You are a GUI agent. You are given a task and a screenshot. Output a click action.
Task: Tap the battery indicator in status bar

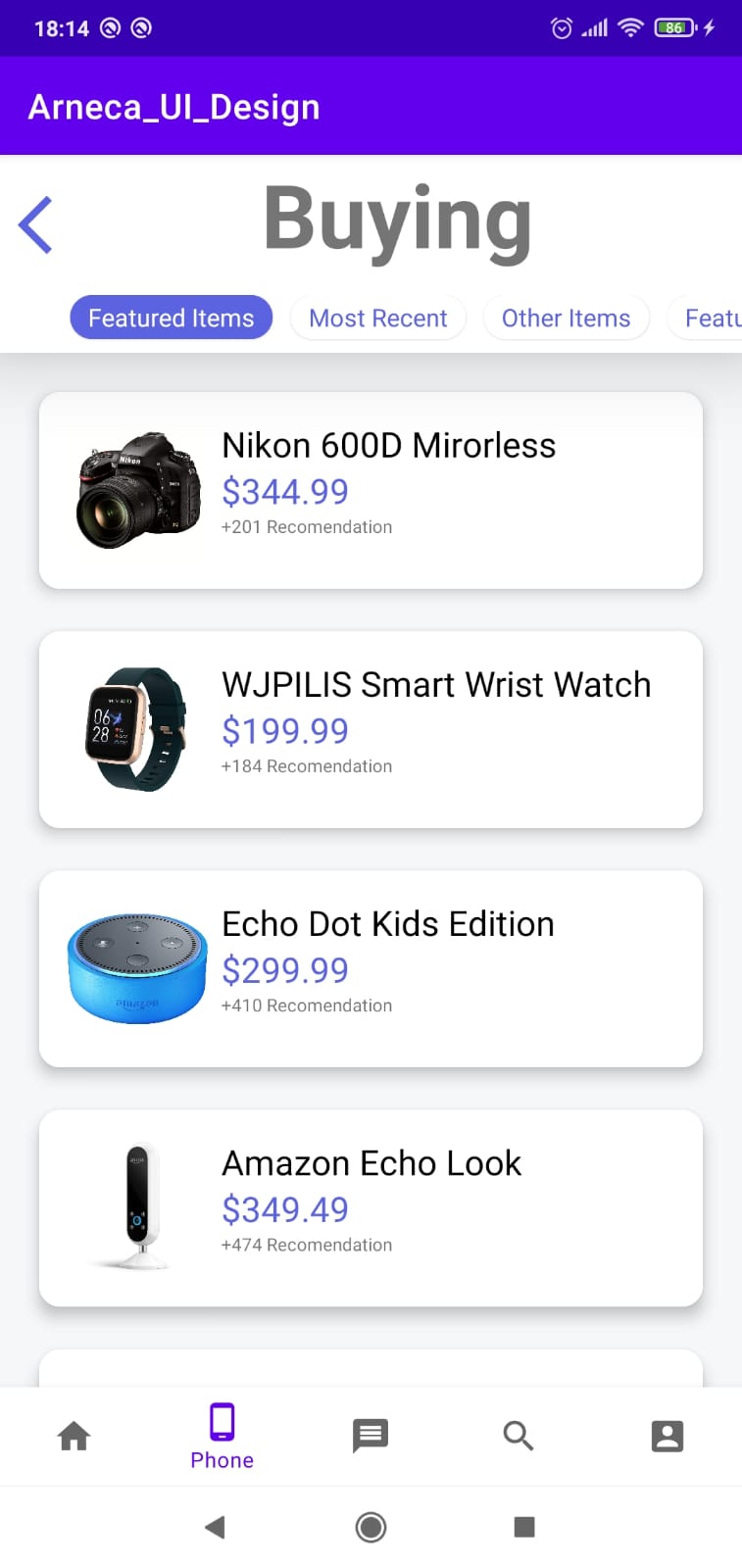click(675, 27)
